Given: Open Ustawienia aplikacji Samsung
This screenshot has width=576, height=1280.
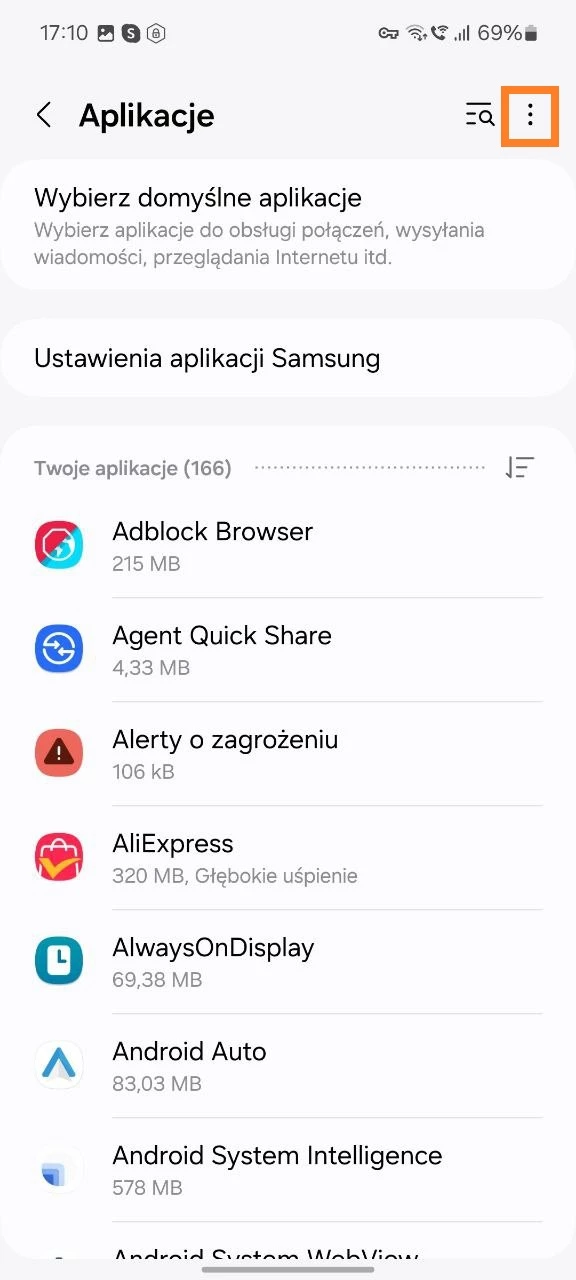Looking at the screenshot, I should 288,358.
